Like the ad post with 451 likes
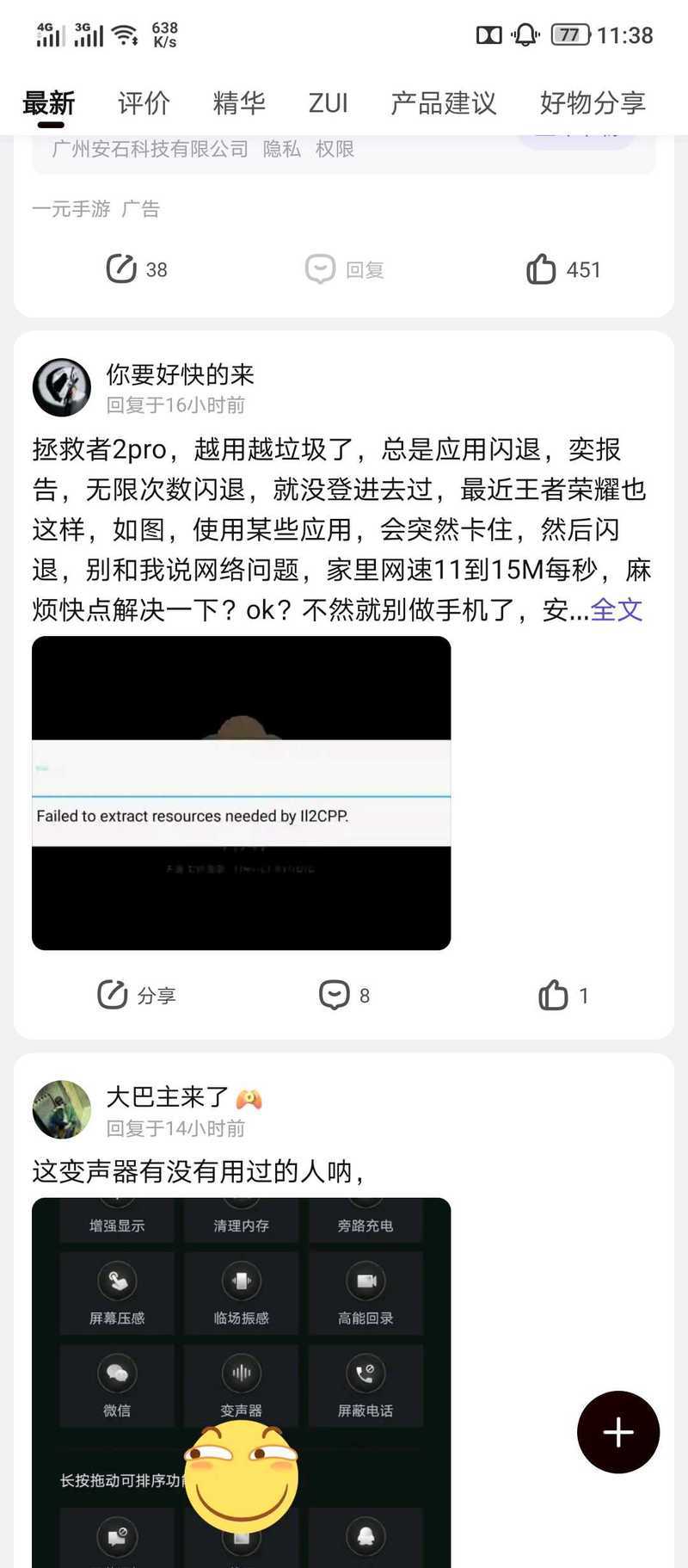 [562, 269]
